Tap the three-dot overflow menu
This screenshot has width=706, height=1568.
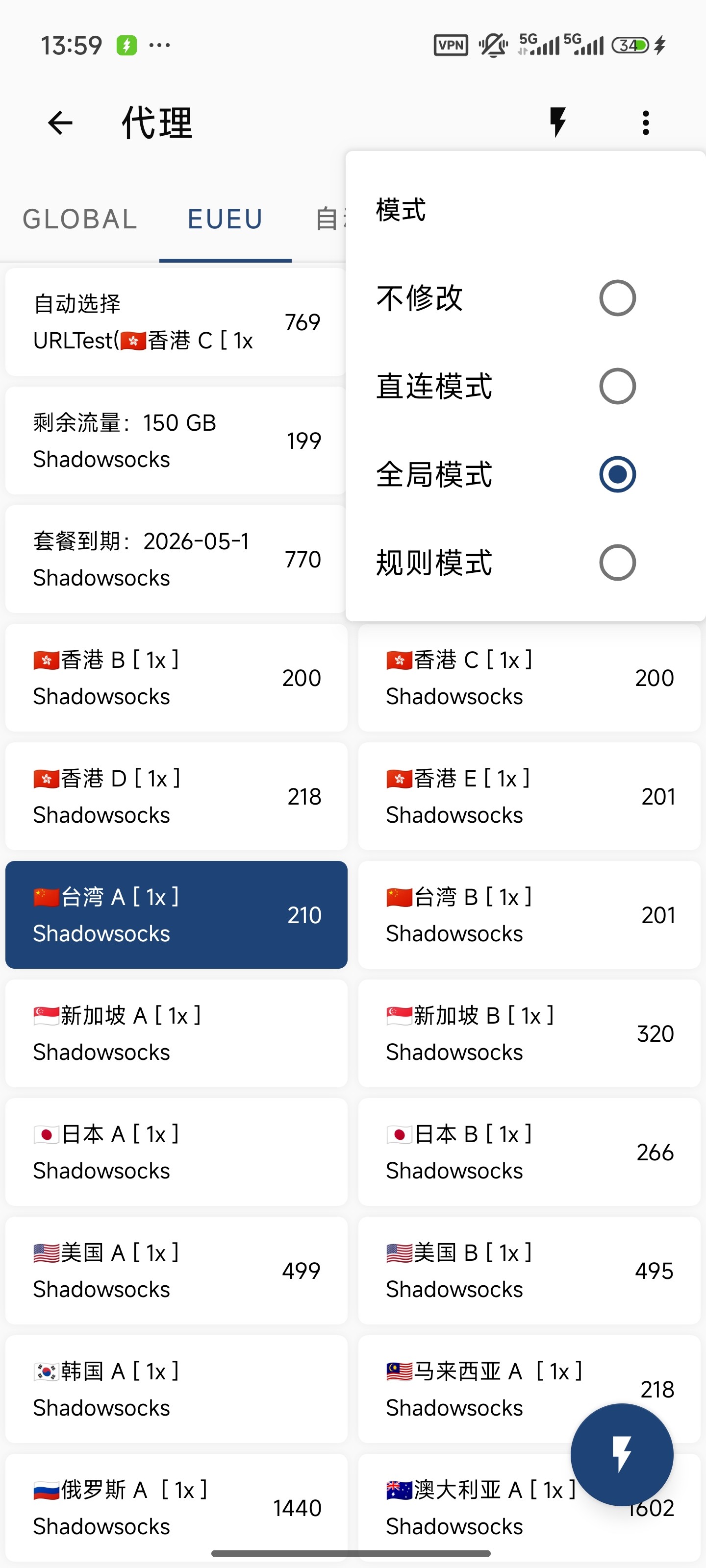click(646, 123)
